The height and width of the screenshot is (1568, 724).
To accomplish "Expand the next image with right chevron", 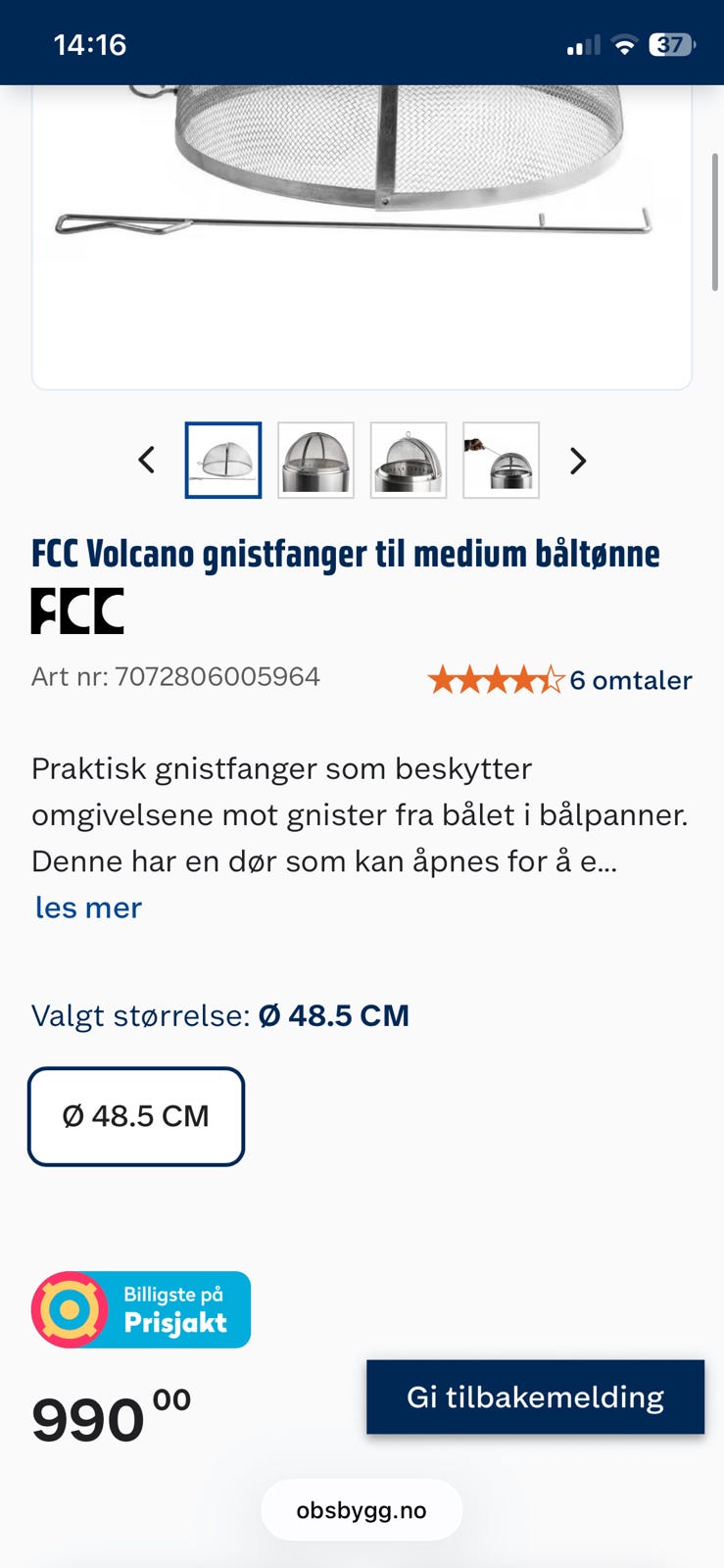I will [577, 460].
